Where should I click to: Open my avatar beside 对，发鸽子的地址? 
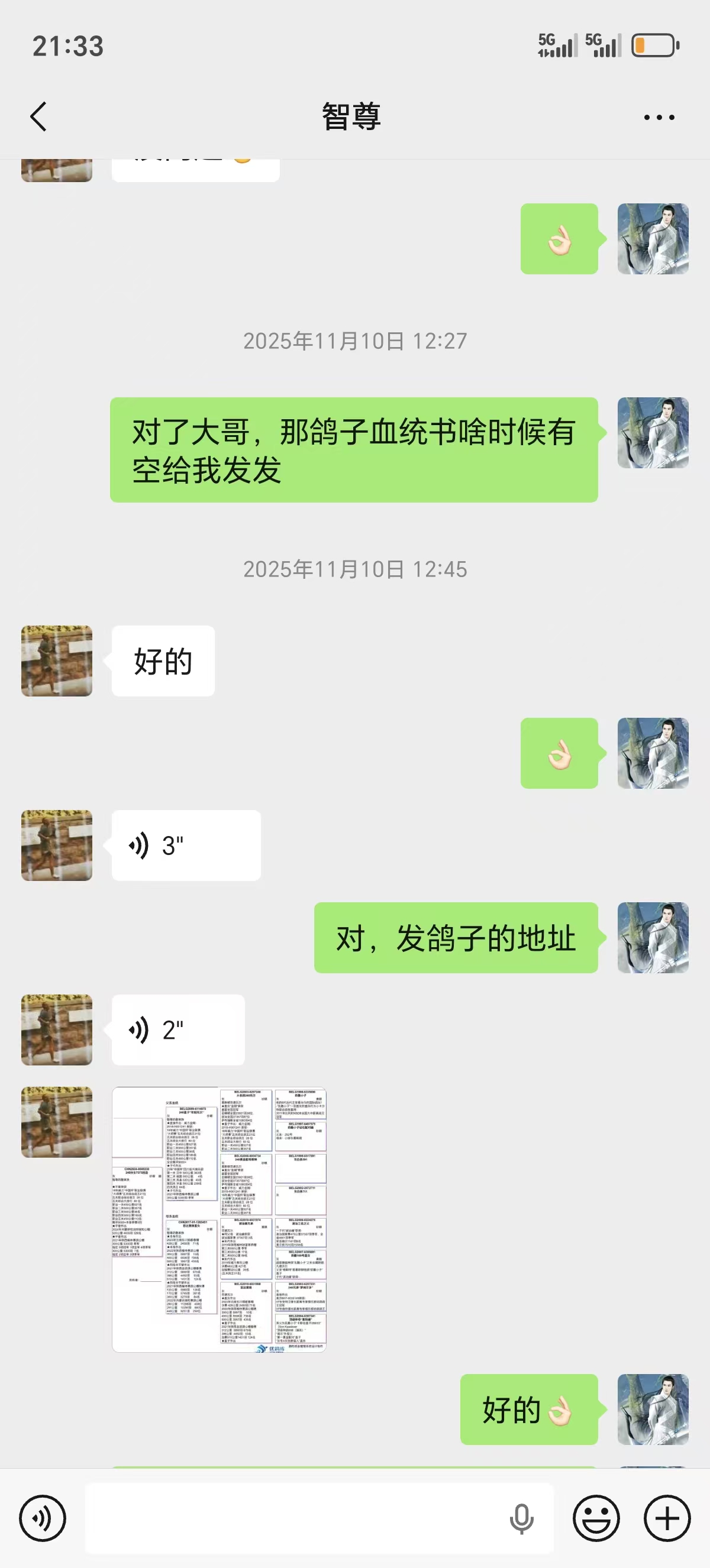coord(653,937)
